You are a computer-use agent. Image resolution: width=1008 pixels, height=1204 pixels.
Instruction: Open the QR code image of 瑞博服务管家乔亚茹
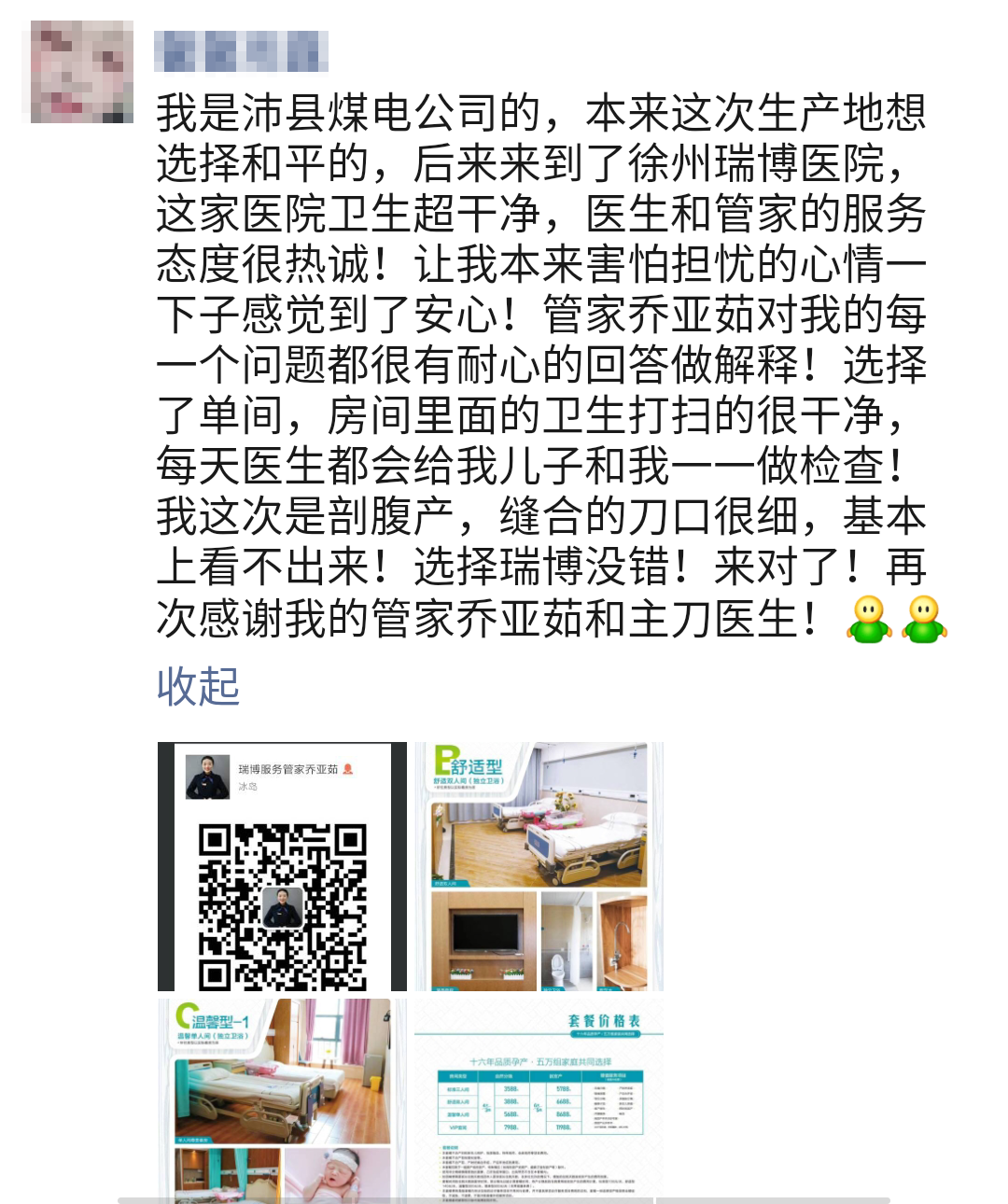point(282,866)
